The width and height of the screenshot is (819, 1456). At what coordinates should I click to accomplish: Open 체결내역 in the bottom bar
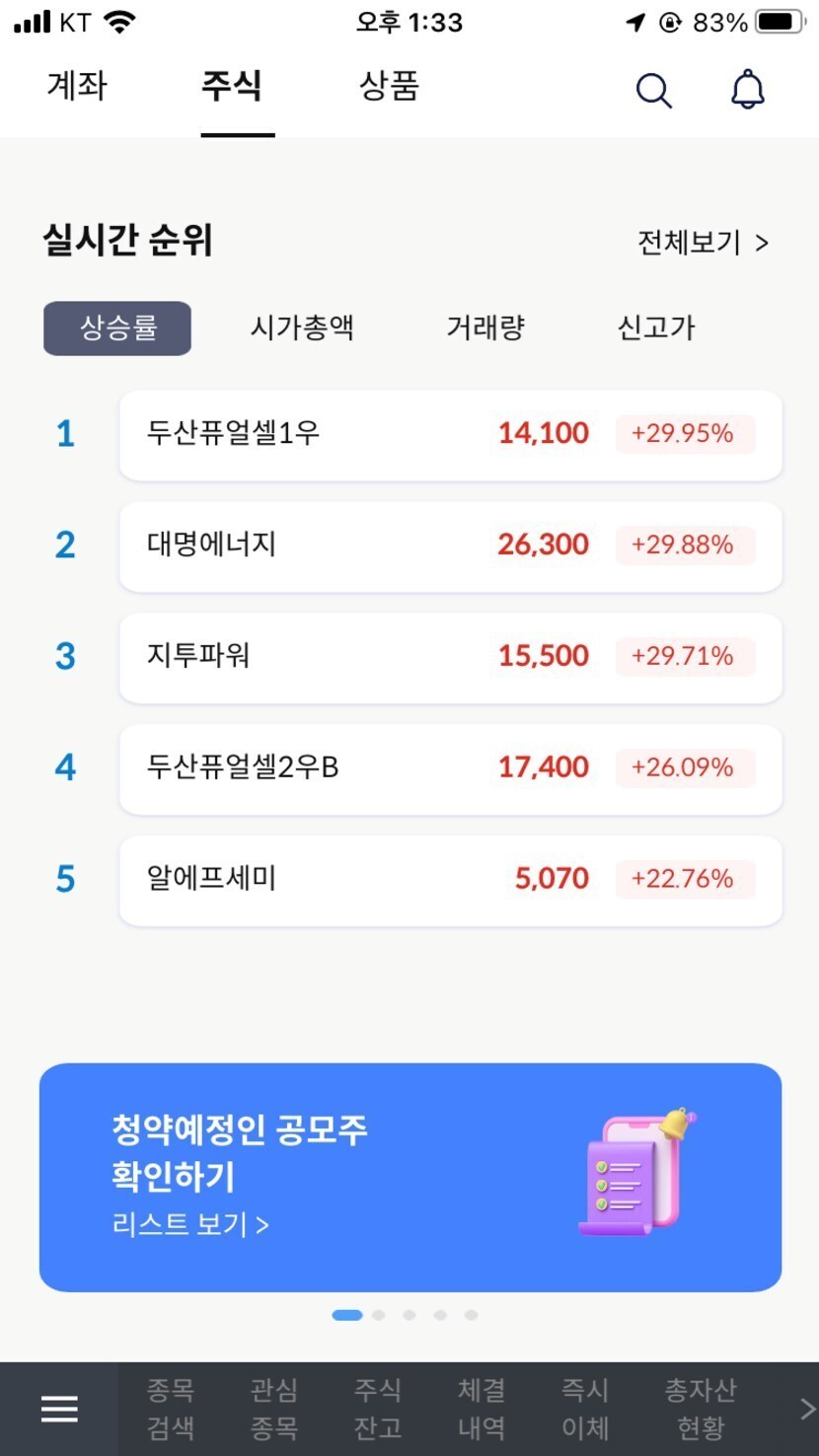(482, 1410)
